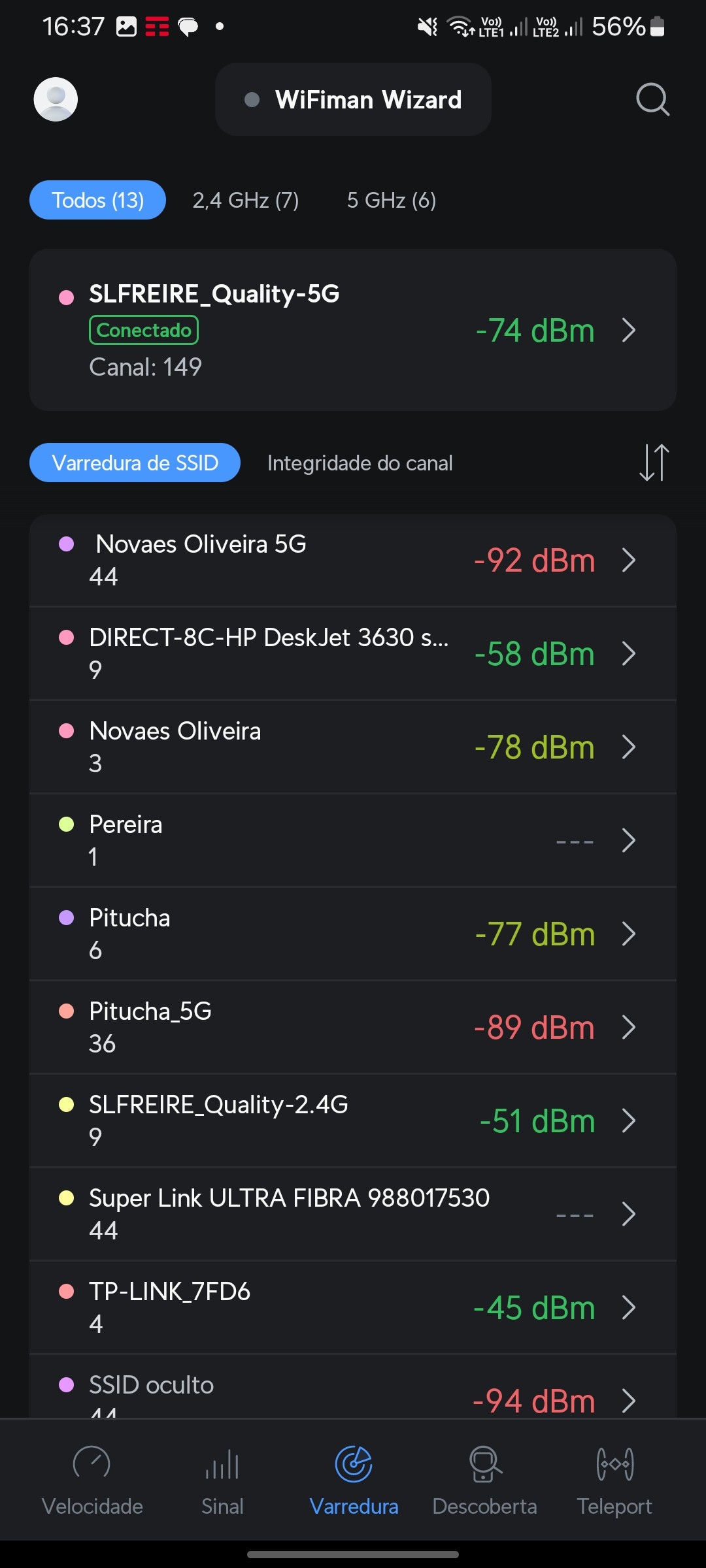706x1568 pixels.
Task: Open the Descoberta tab
Action: coord(484,1480)
